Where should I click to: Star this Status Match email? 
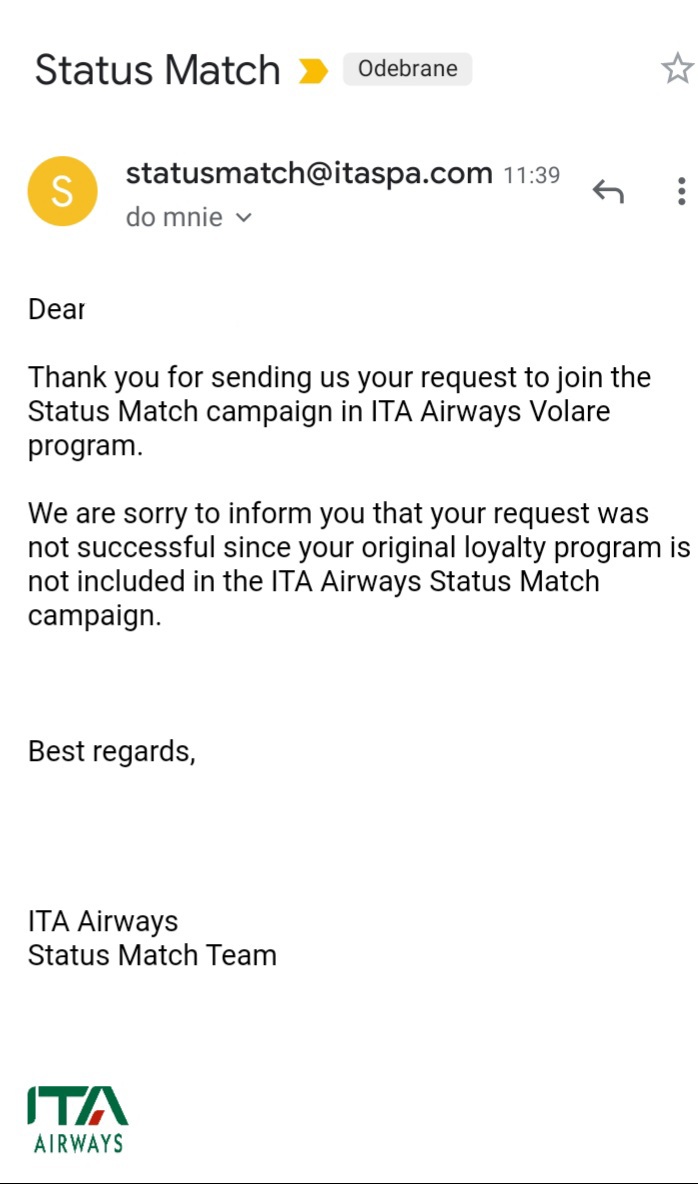(x=678, y=69)
